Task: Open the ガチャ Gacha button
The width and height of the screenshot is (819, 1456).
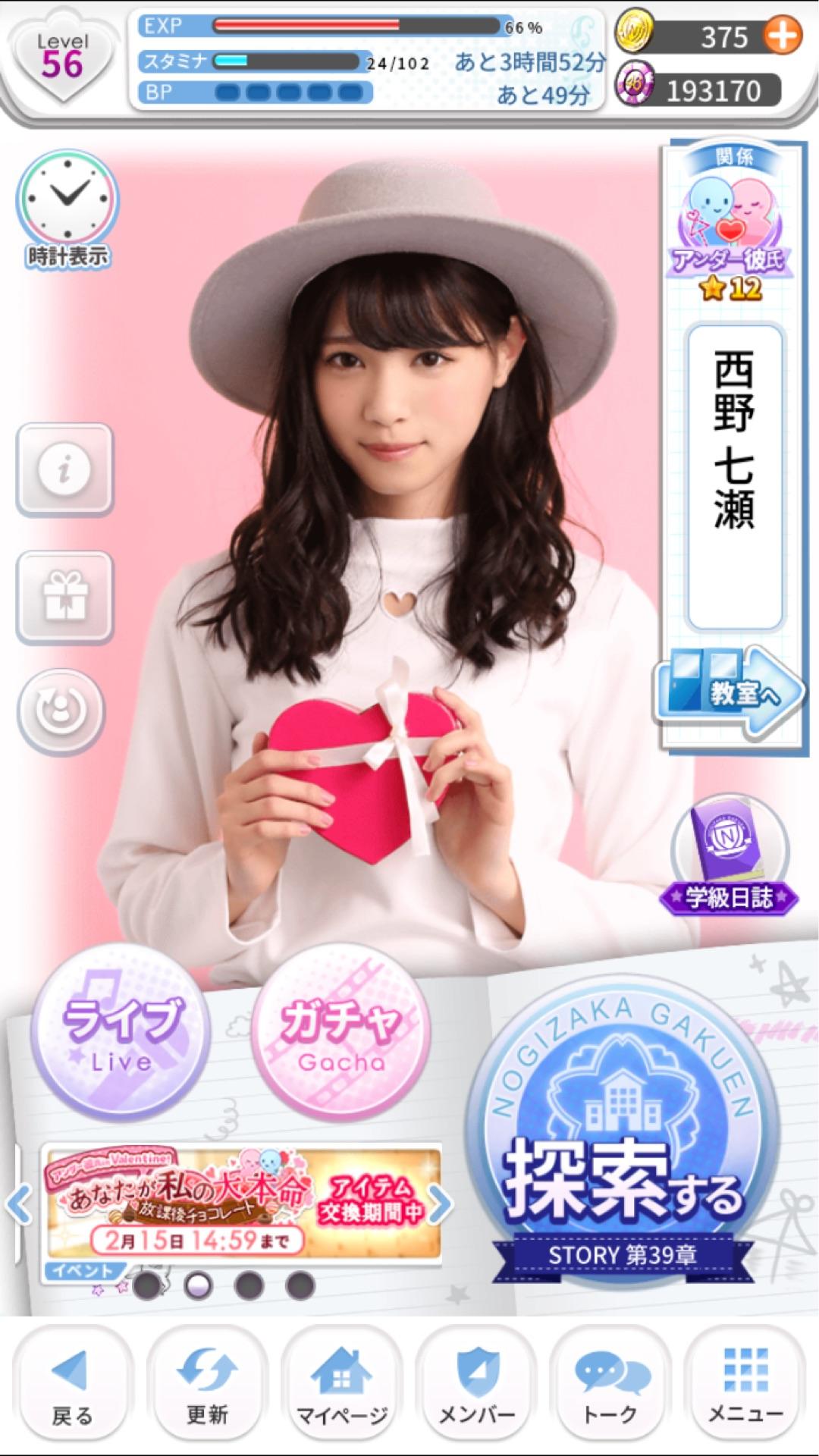Action: click(x=340, y=1031)
